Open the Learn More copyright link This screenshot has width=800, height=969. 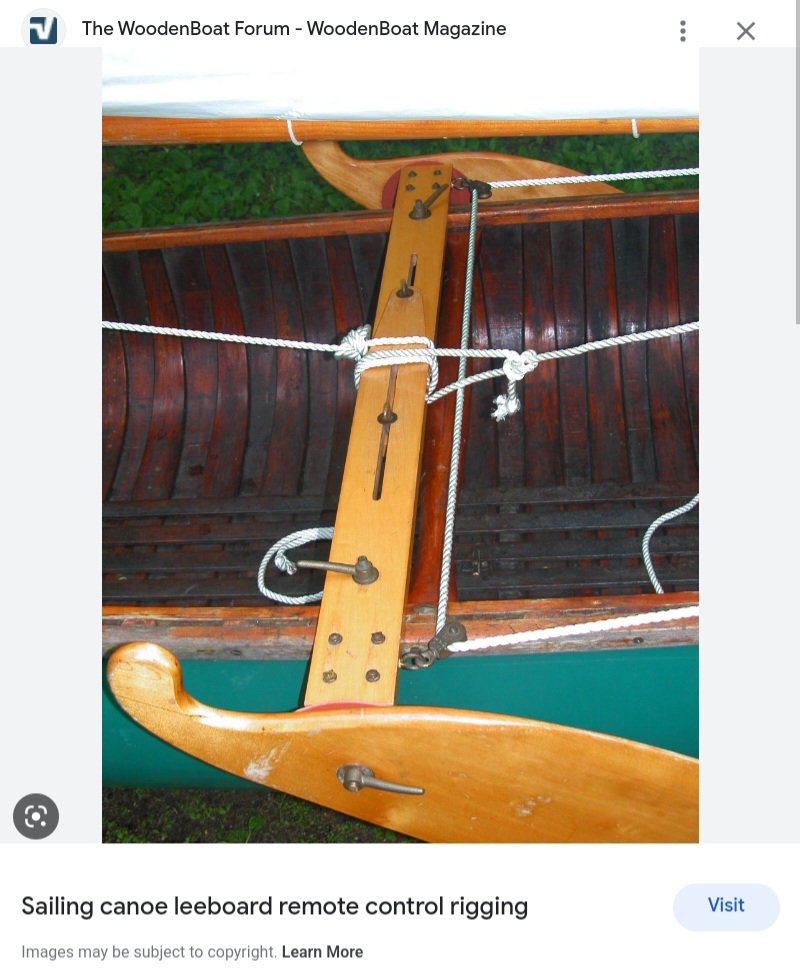322,952
